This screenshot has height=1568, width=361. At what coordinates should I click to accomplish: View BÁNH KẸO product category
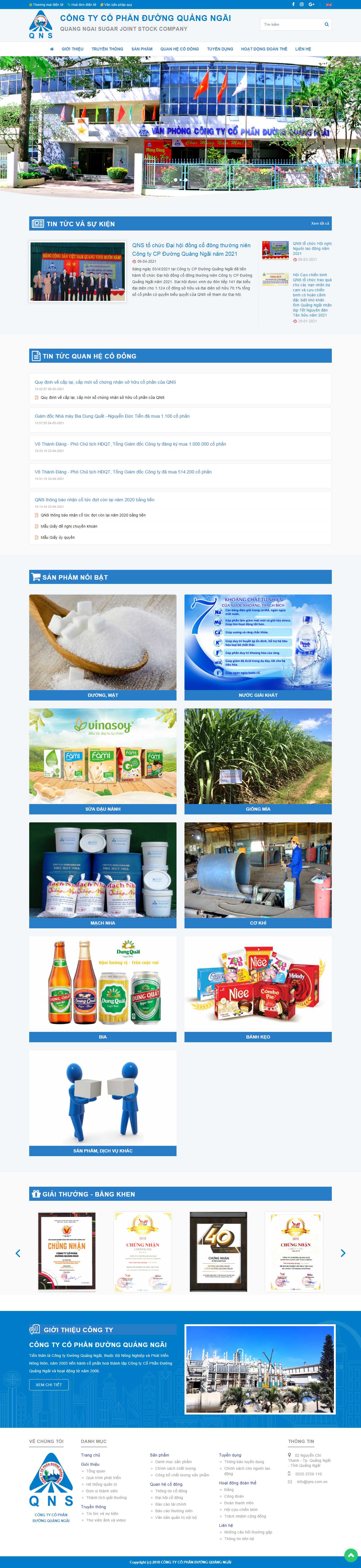(258, 1037)
